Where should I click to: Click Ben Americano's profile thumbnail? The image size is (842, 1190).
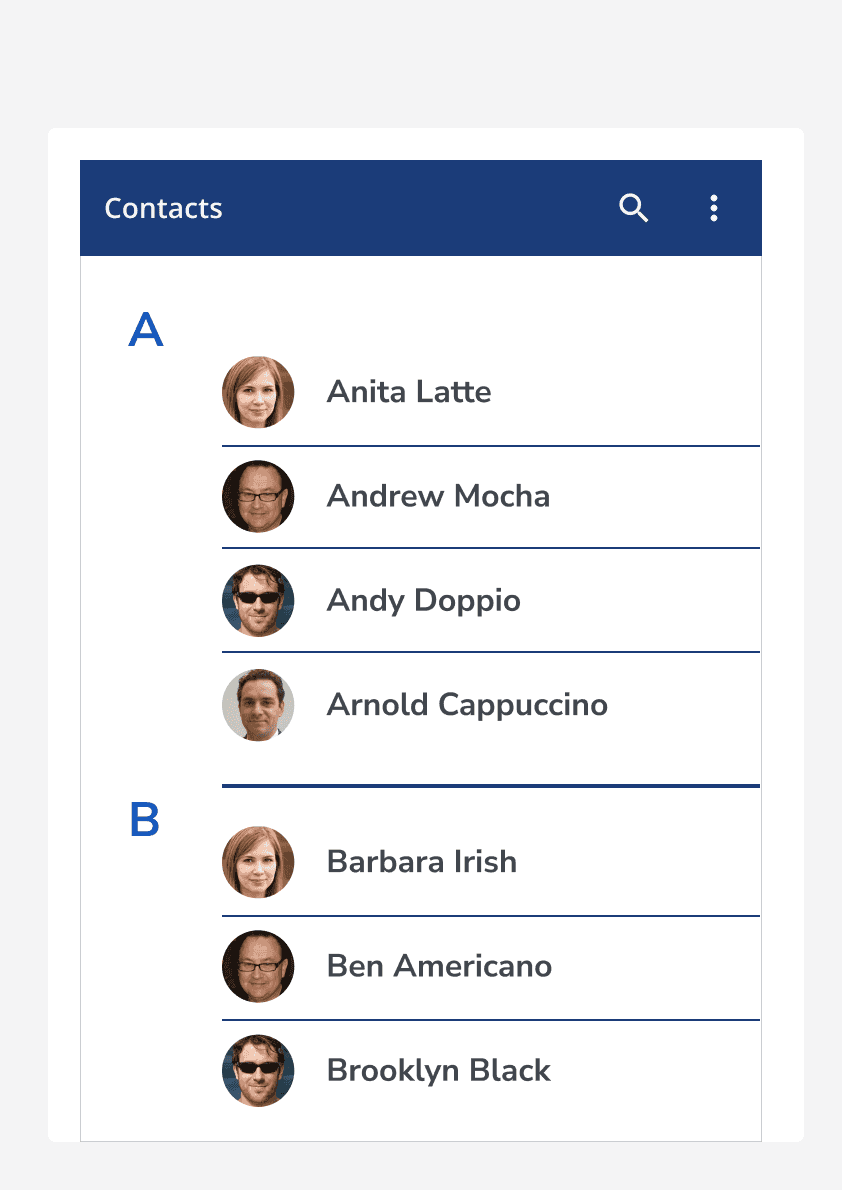point(258,966)
